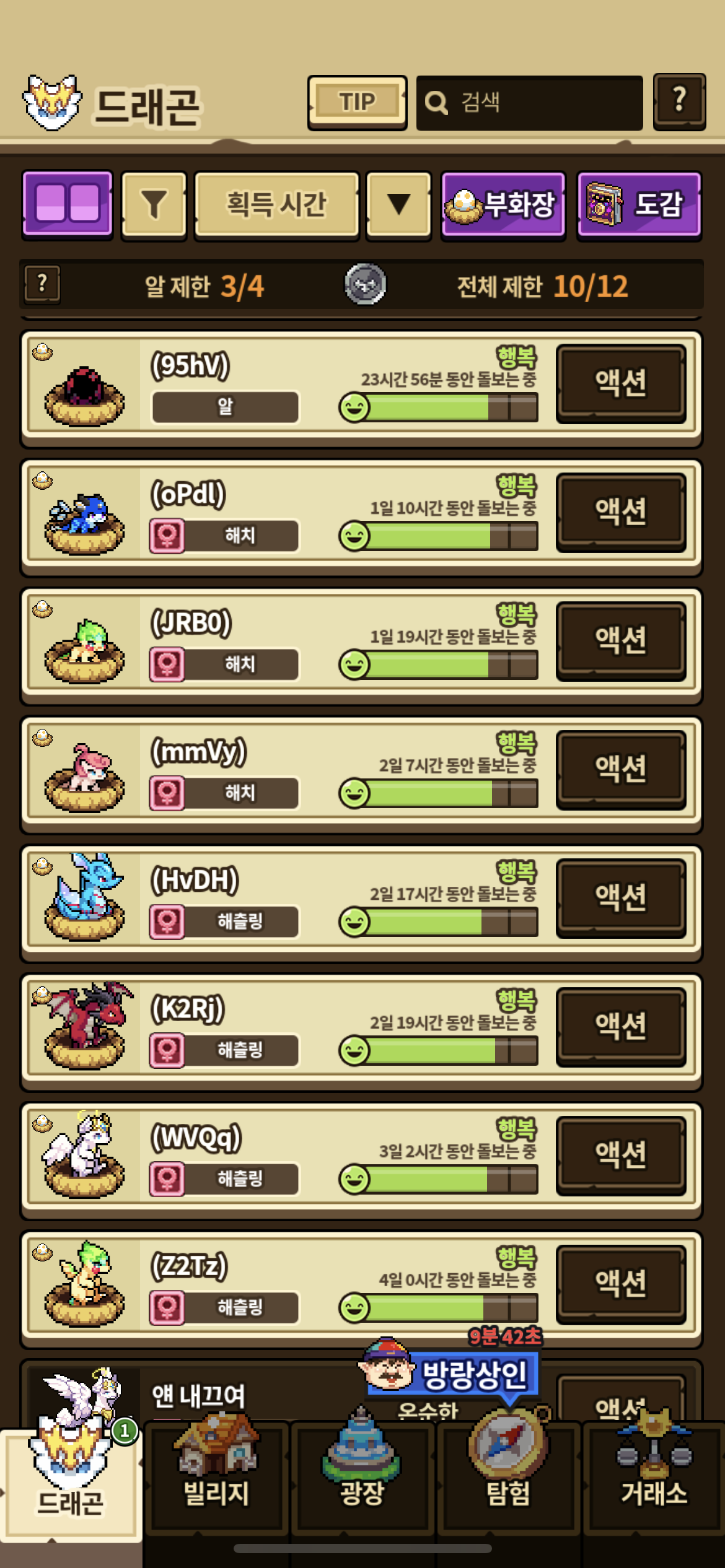Toggle sort direction arrow
Screen dimensions: 725x1568
(398, 205)
